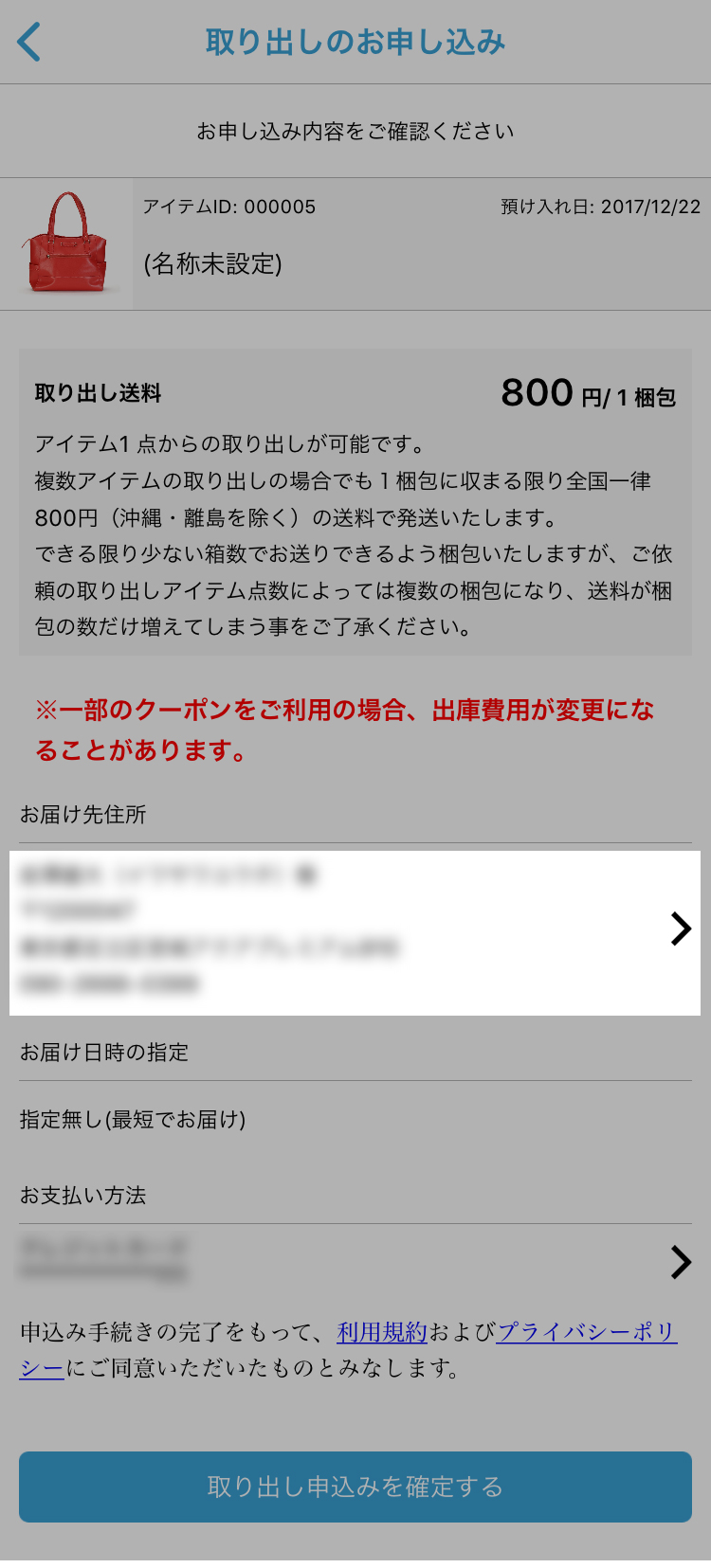Open the payment method row (お支払い方法)

(355, 1262)
